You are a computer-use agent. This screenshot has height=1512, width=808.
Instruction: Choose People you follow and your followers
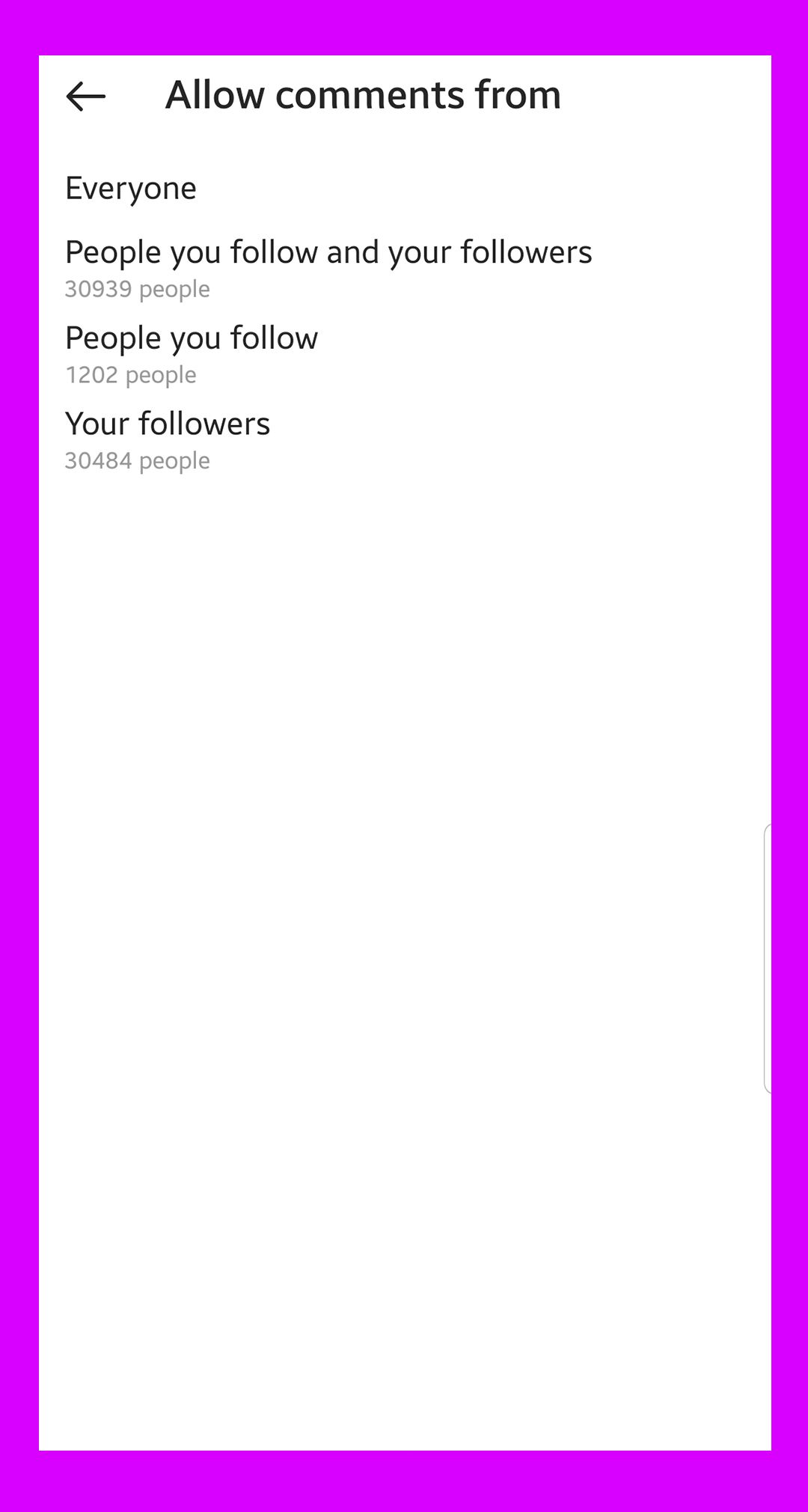pos(328,268)
